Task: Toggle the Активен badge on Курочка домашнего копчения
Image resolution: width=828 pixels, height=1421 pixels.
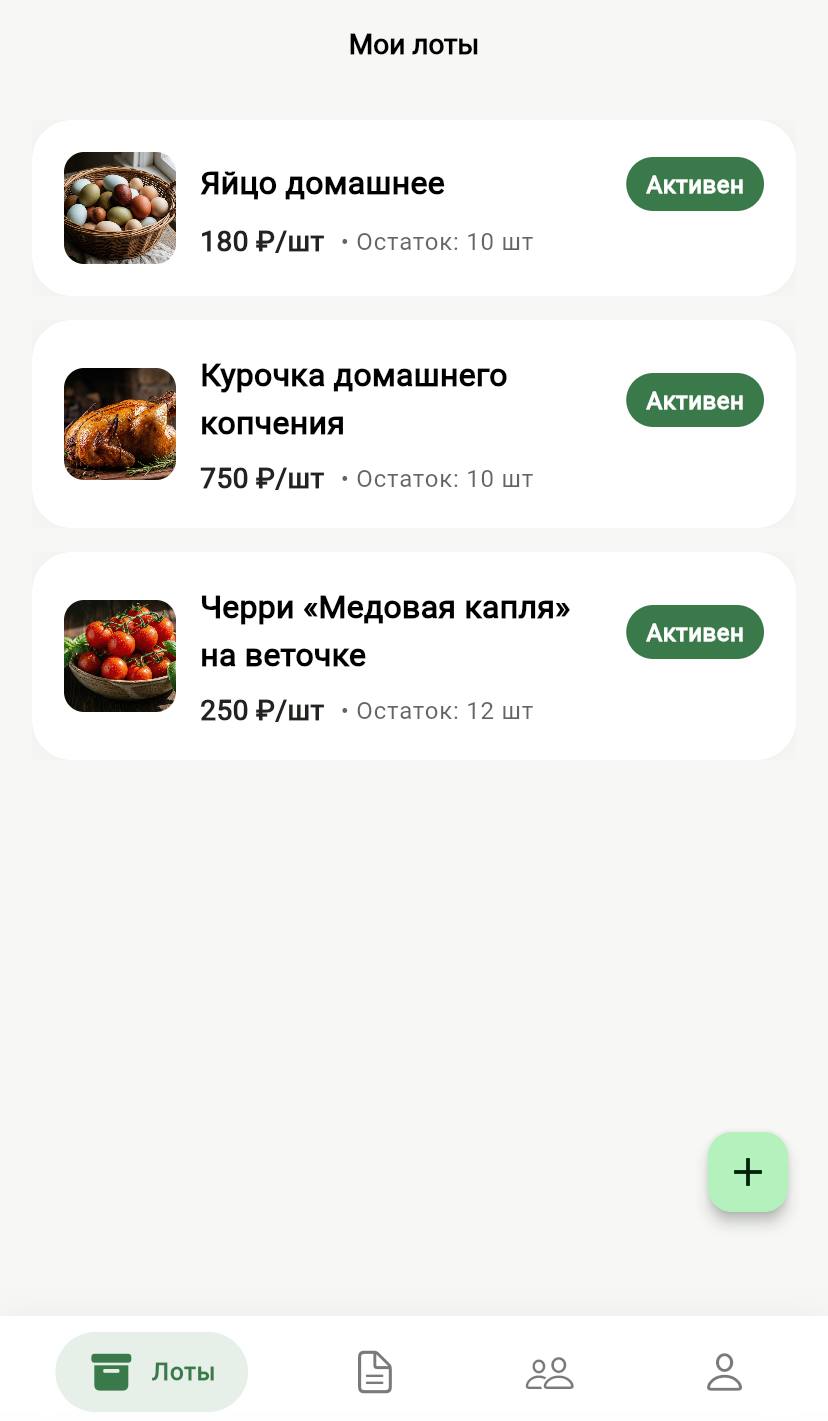Action: click(694, 399)
